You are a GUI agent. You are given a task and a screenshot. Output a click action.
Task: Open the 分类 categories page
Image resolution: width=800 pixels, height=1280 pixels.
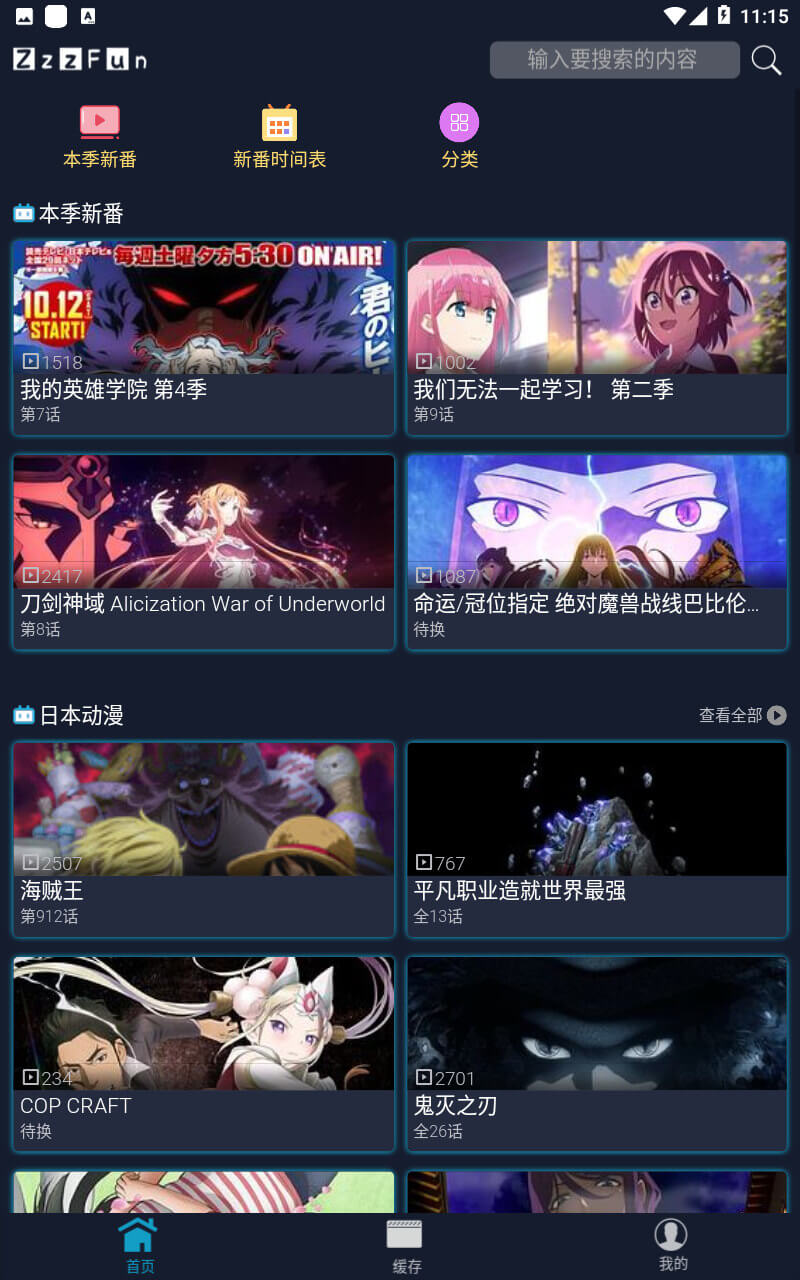tap(459, 137)
